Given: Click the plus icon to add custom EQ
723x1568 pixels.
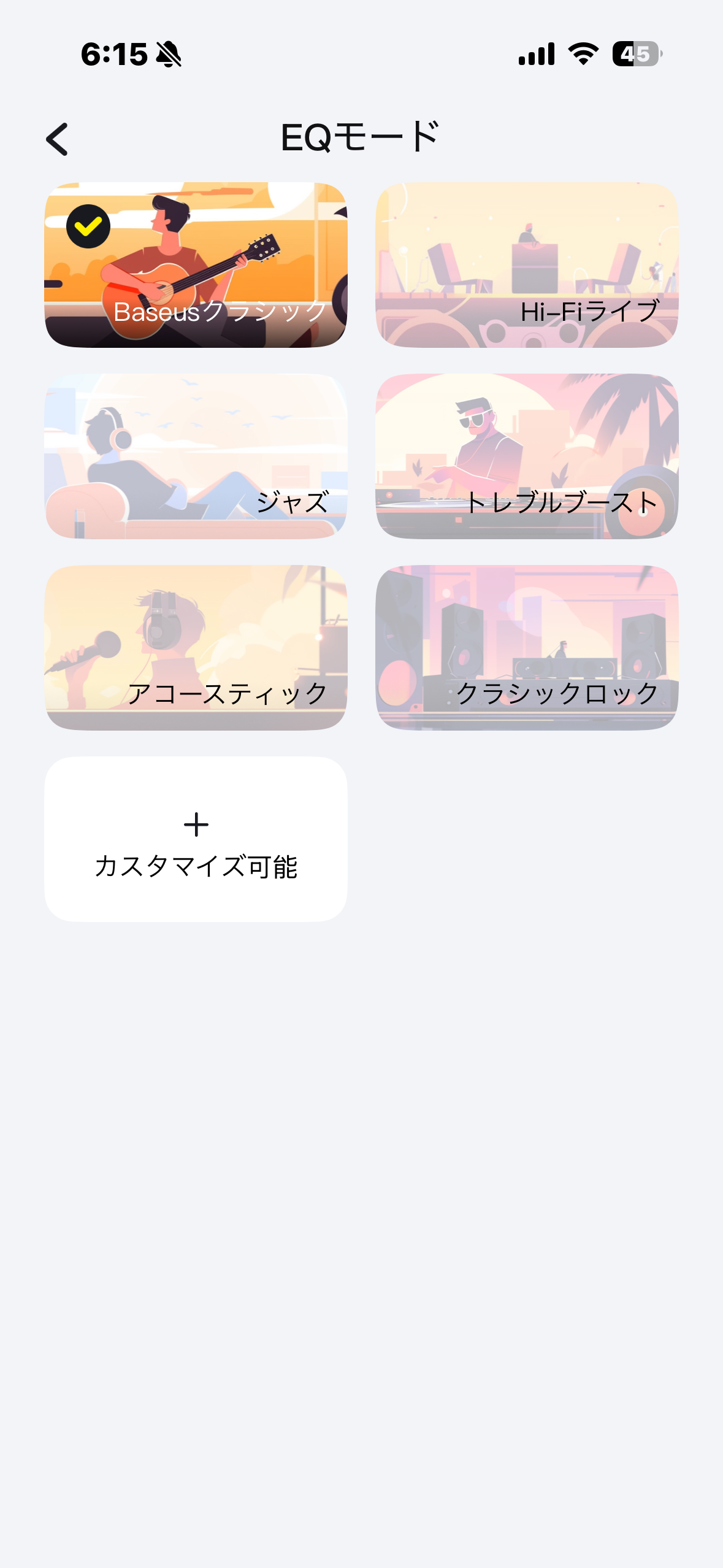Looking at the screenshot, I should click(x=196, y=825).
